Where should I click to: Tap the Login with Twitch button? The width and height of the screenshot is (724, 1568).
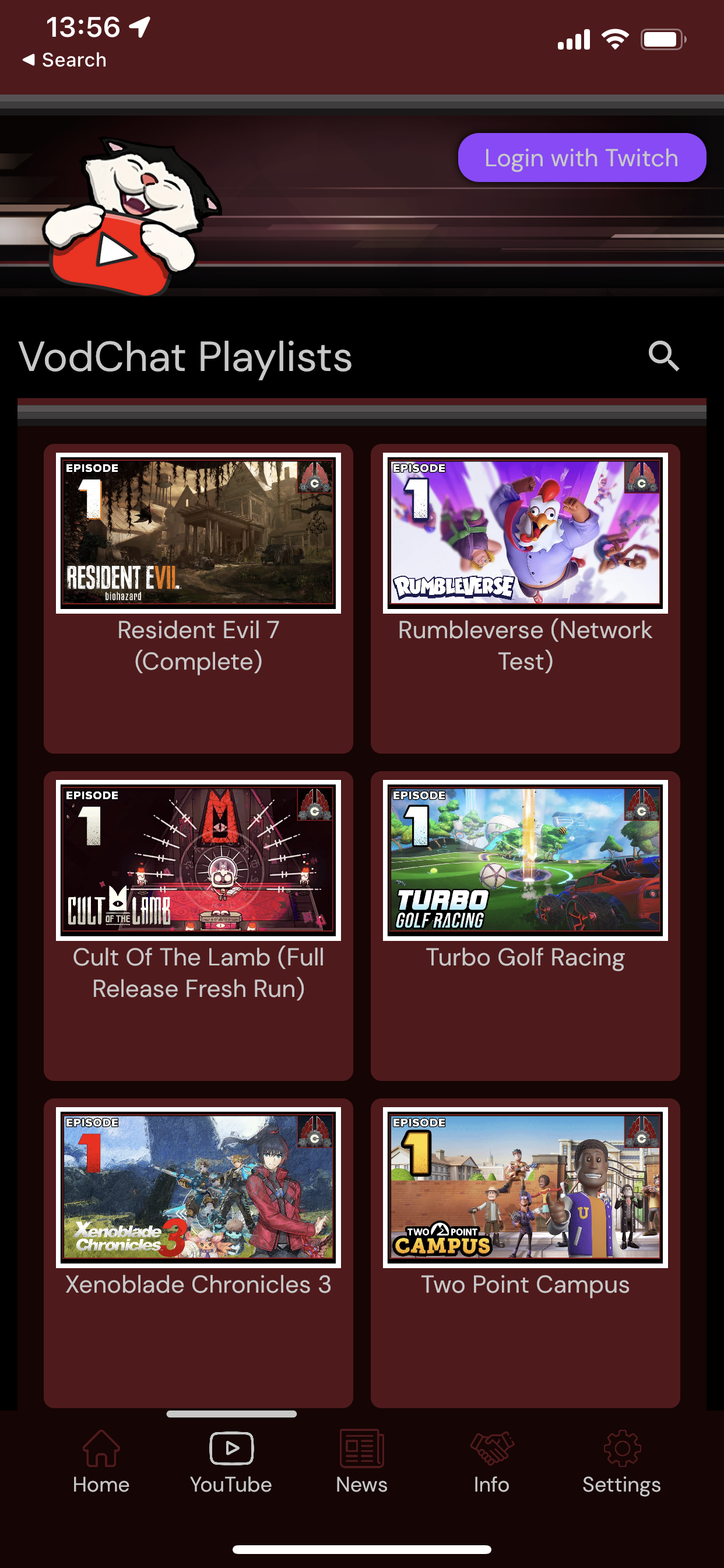[x=581, y=157]
